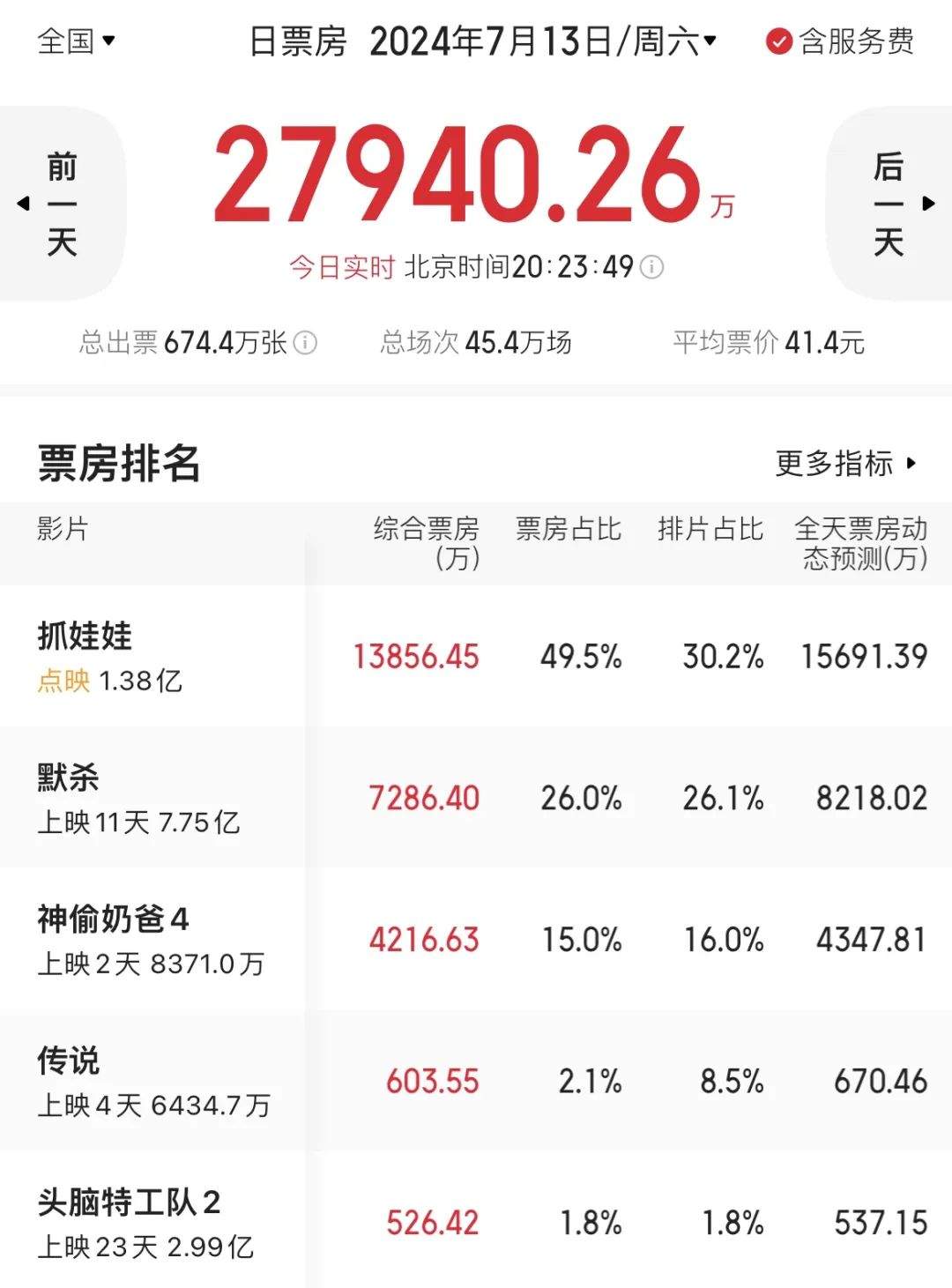Open the 全国 region dropdown
952x1288 pixels.
click(x=76, y=41)
